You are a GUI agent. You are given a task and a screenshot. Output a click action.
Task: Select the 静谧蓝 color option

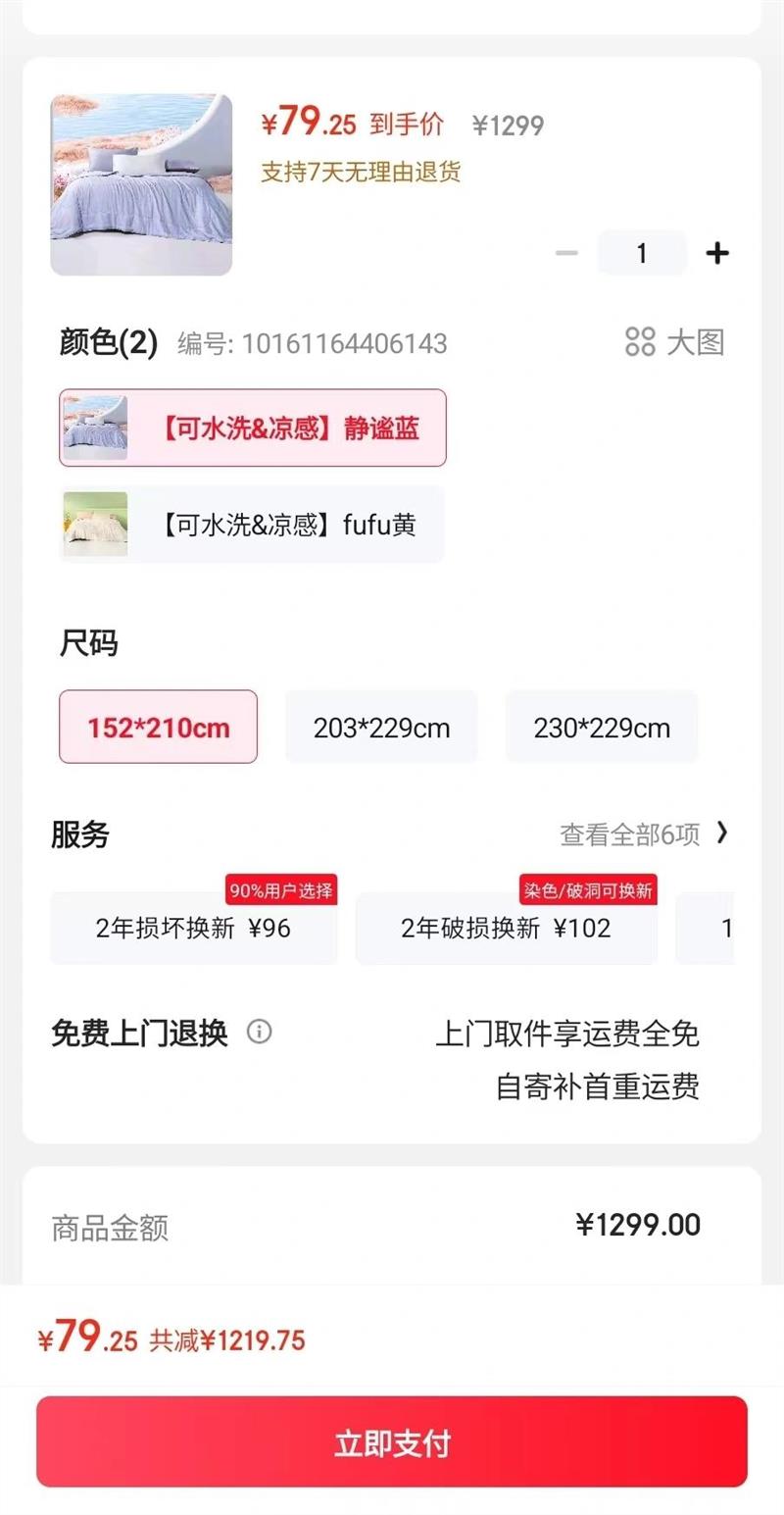coord(253,429)
